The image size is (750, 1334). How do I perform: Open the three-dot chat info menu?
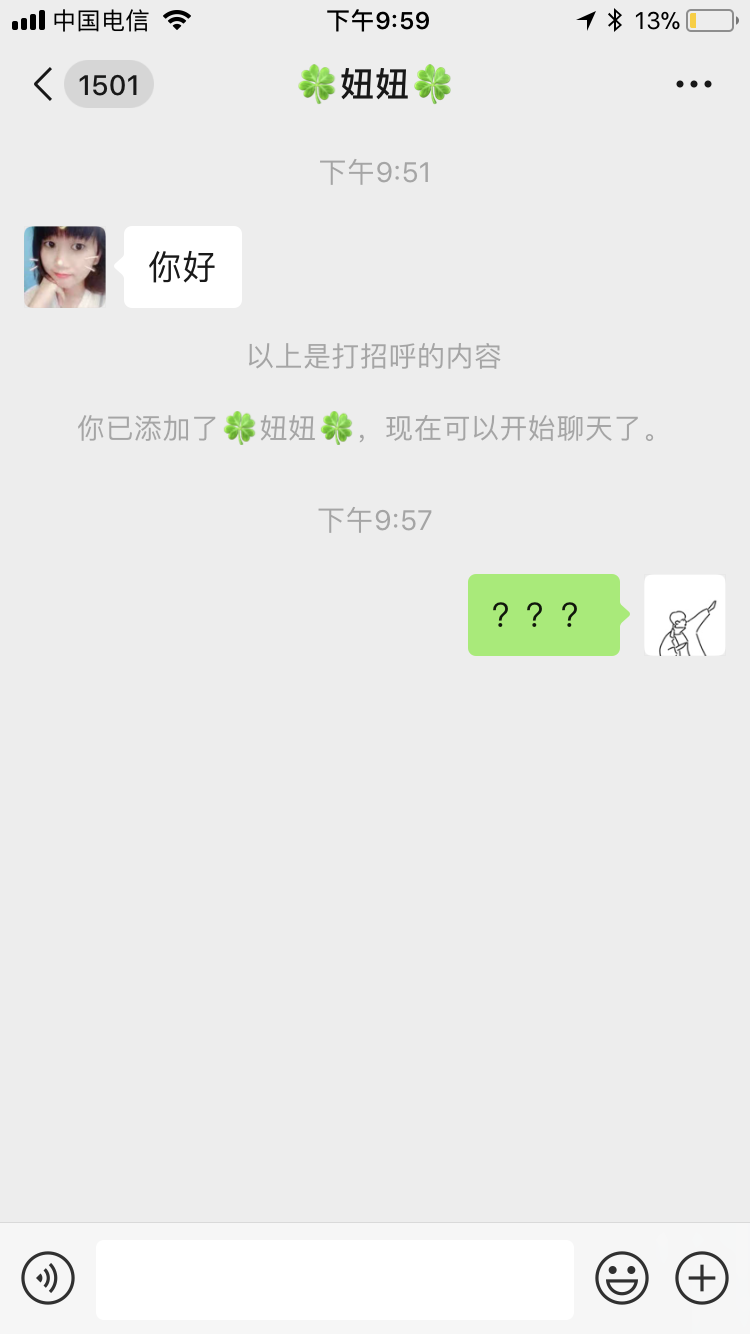pyautogui.click(x=693, y=85)
